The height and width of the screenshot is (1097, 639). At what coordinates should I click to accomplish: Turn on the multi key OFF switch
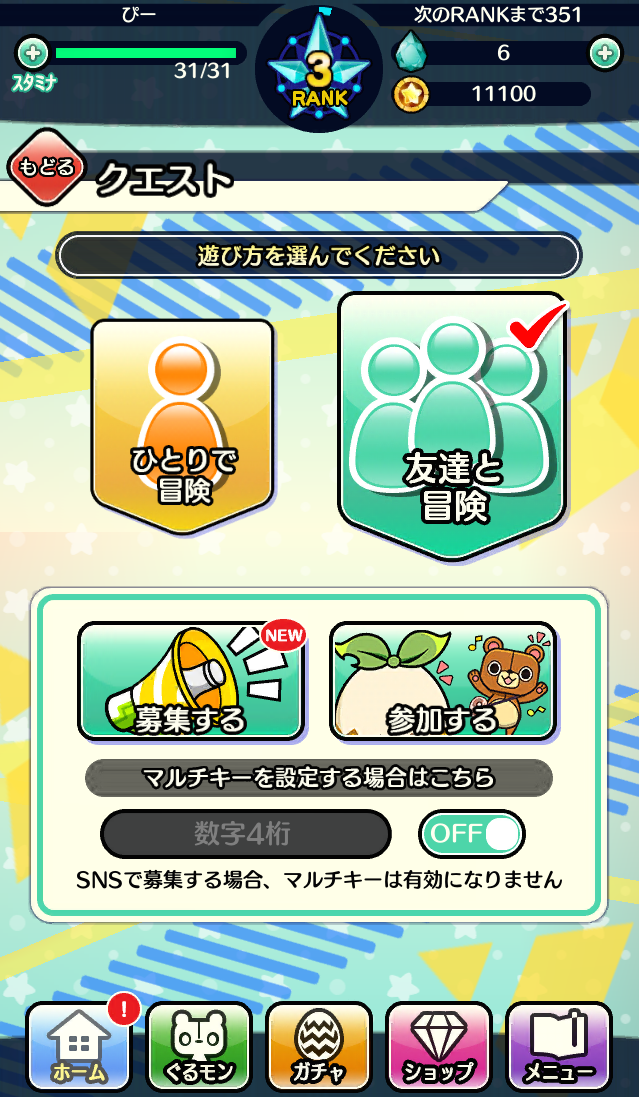tap(472, 833)
